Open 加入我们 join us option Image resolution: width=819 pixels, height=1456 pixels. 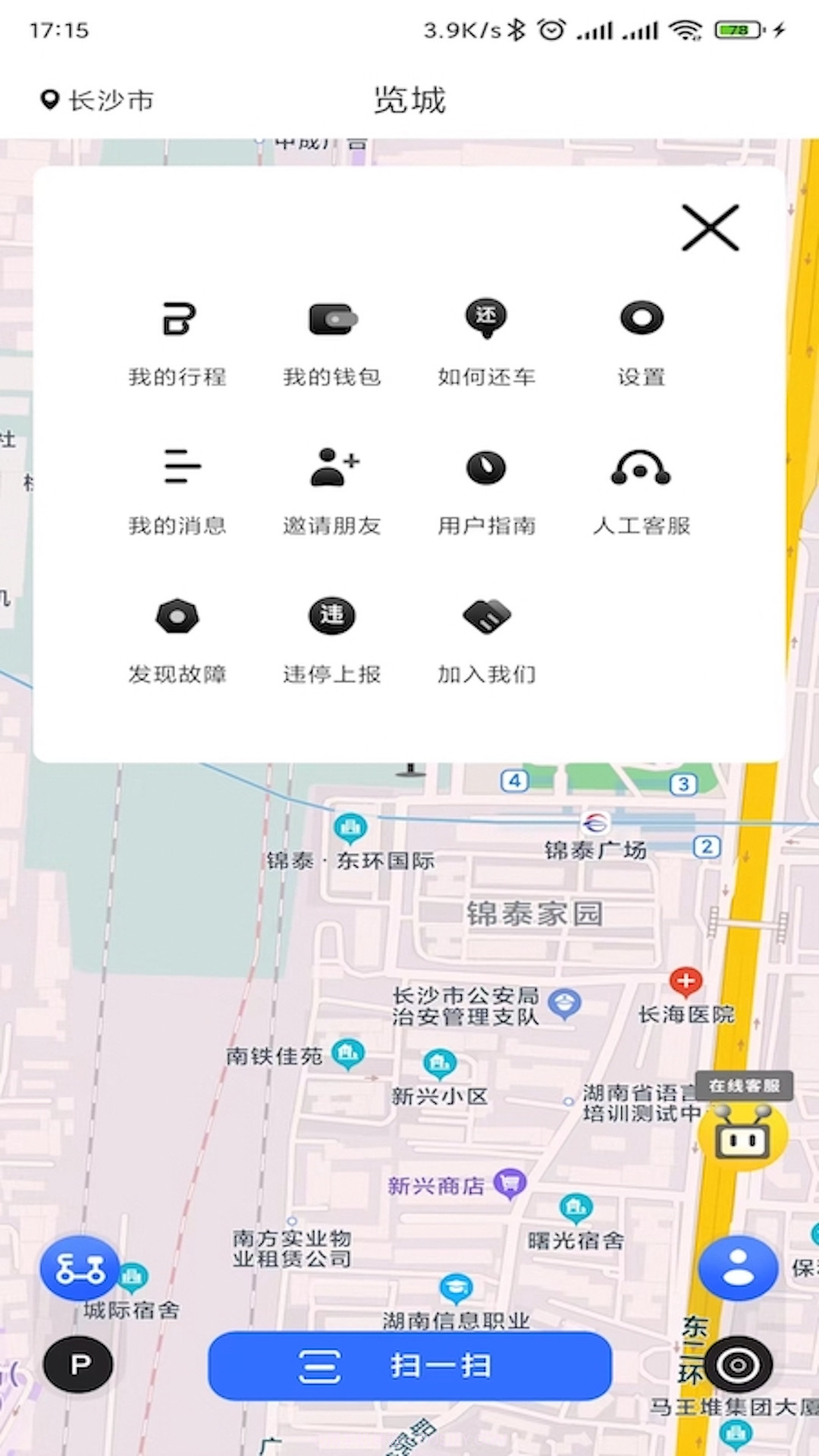(485, 637)
